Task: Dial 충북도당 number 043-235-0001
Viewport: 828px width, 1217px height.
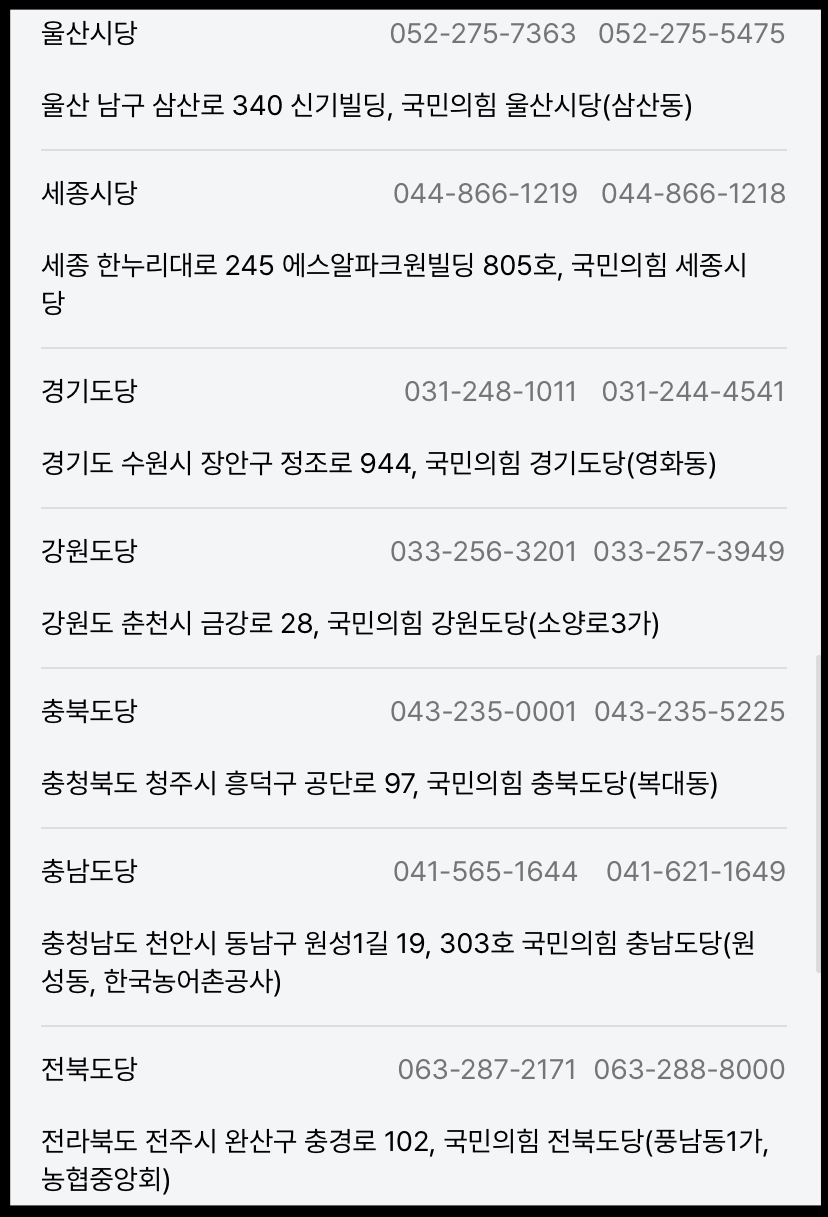Action: click(x=483, y=711)
